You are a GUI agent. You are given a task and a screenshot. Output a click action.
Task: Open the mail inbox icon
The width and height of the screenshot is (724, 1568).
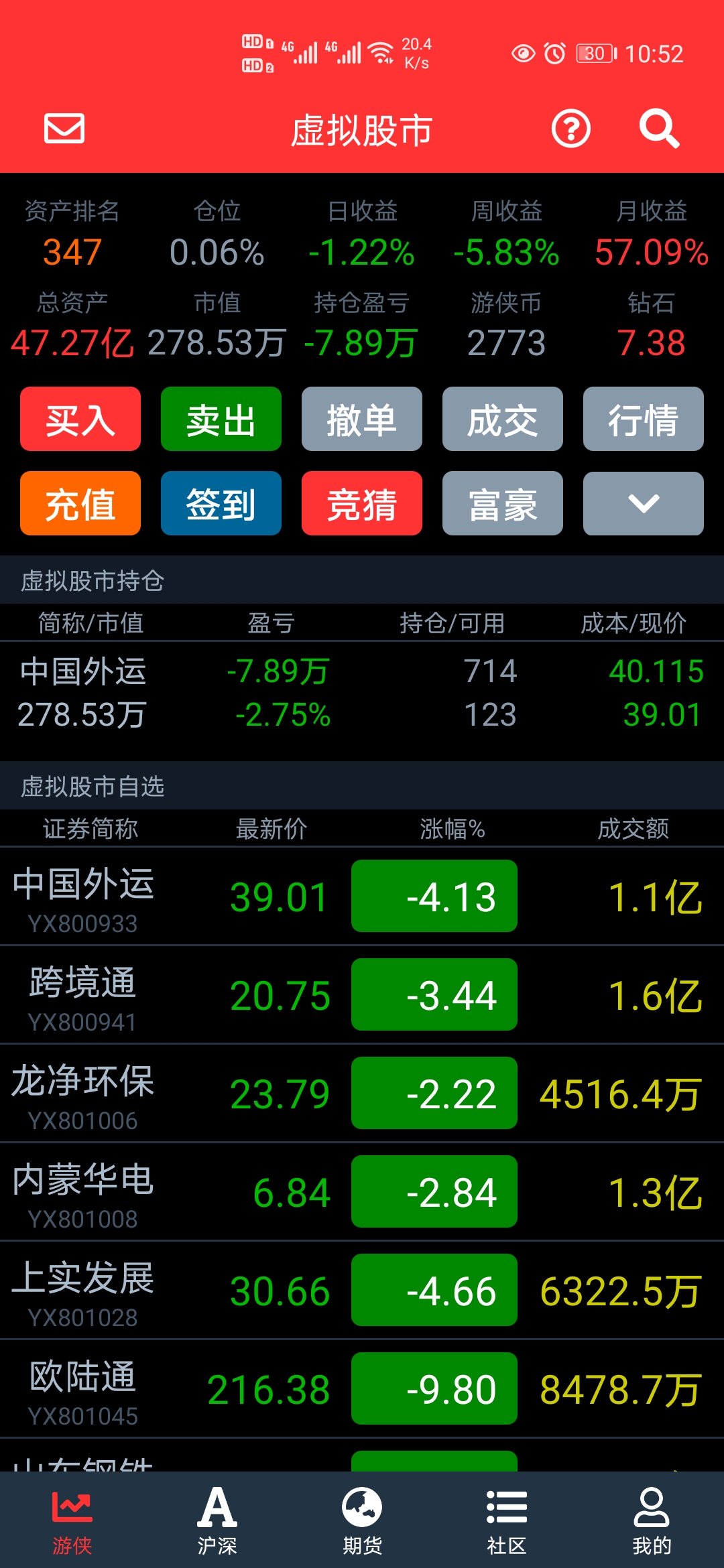[x=64, y=129]
